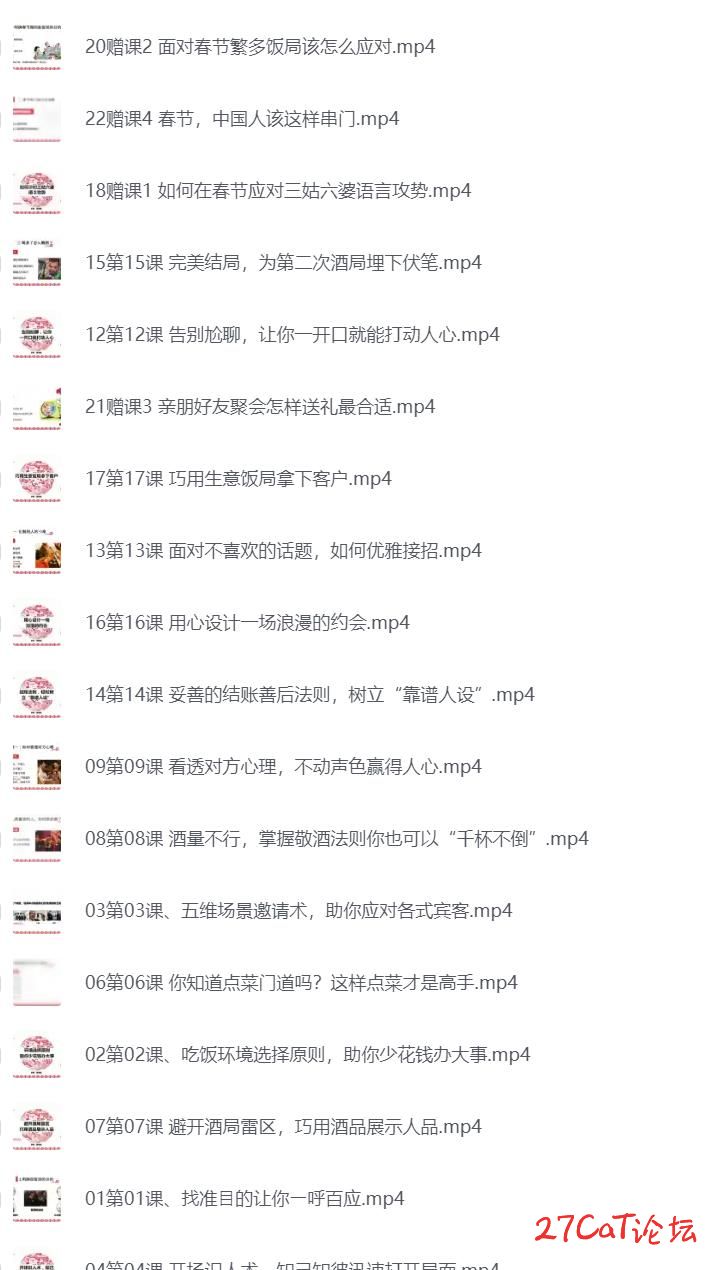The image size is (712, 1270).
Task: Play 18赠课1 如何在春节应对三姑六婆语言攻势.mp4
Action: [278, 191]
